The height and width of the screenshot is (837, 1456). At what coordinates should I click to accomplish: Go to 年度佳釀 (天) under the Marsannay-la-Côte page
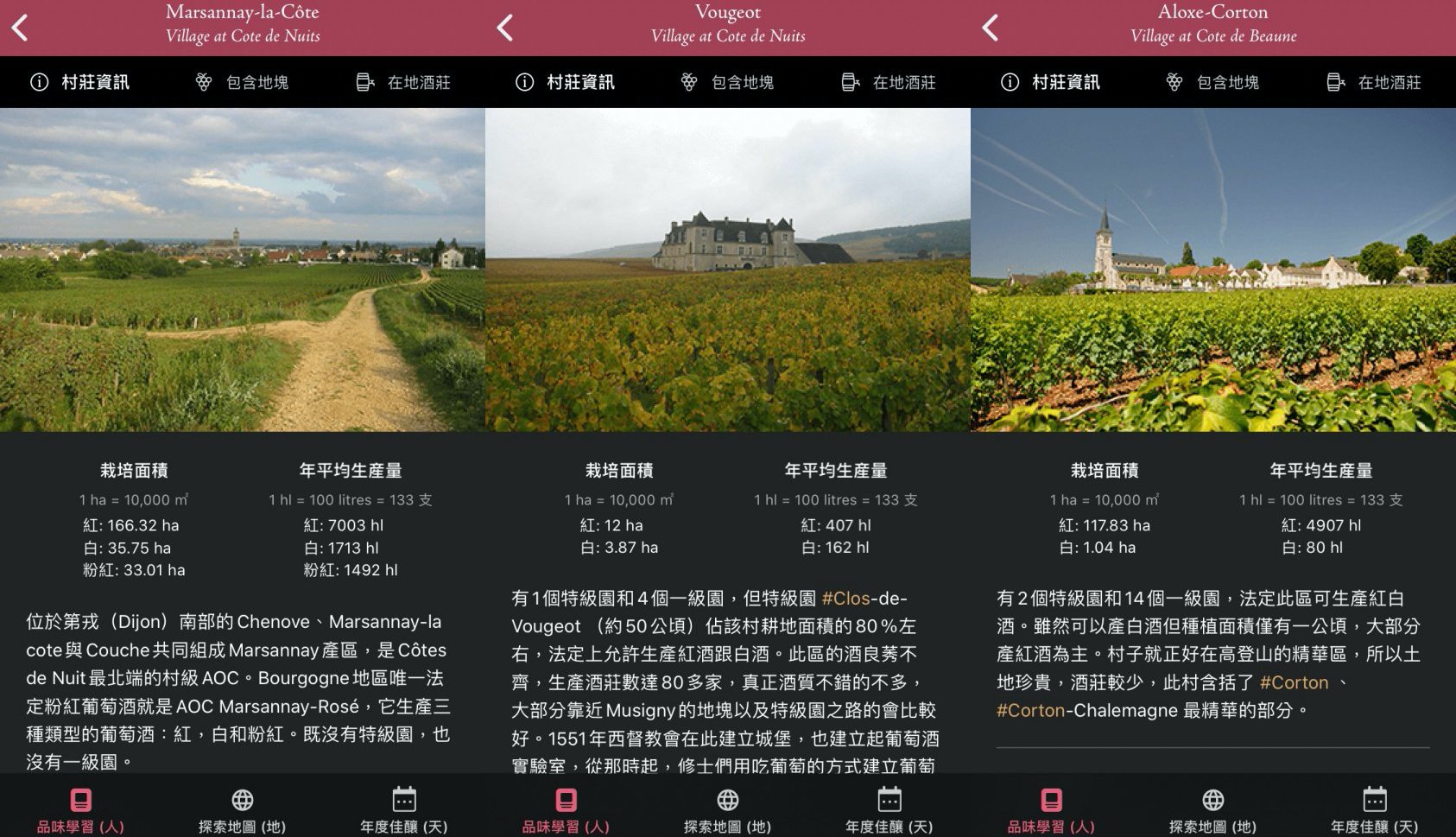coord(403,810)
